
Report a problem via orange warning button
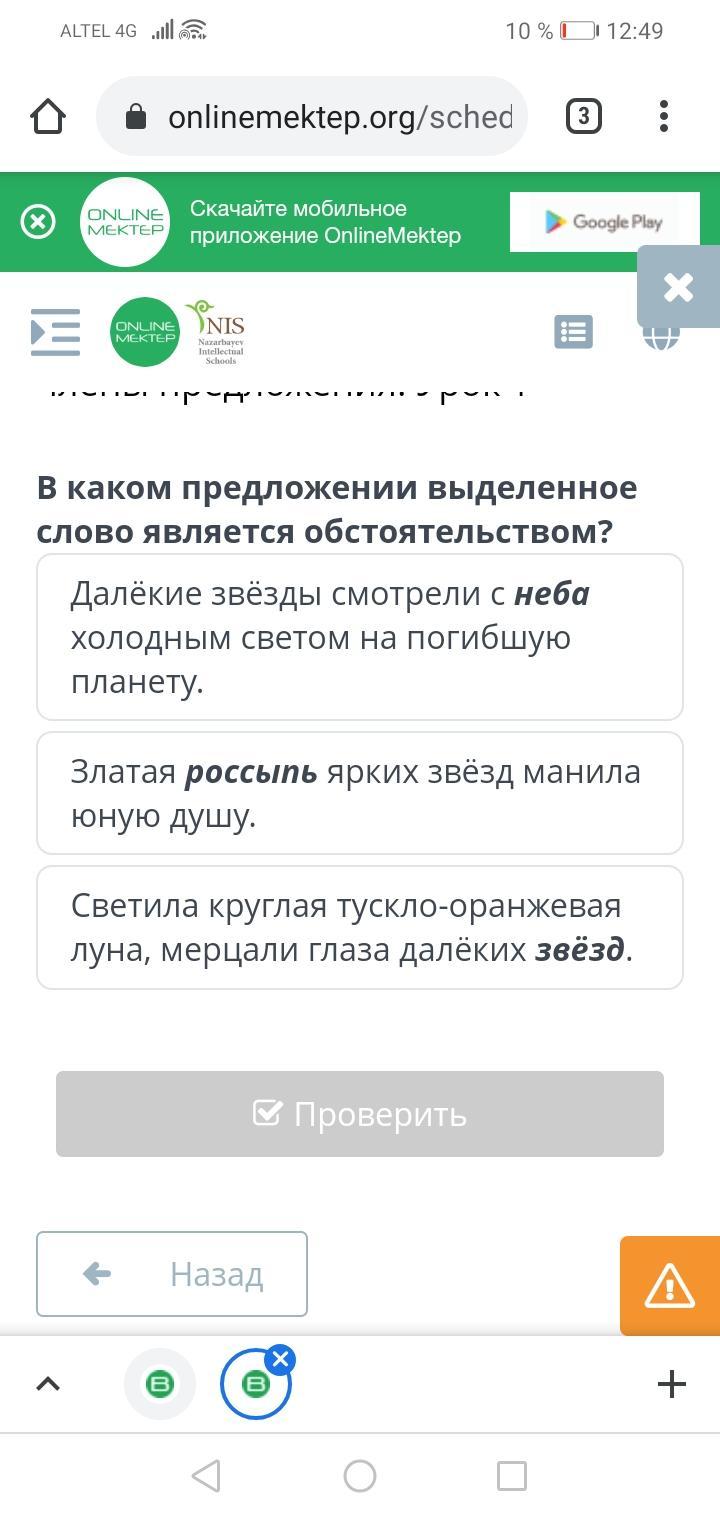(x=669, y=1285)
